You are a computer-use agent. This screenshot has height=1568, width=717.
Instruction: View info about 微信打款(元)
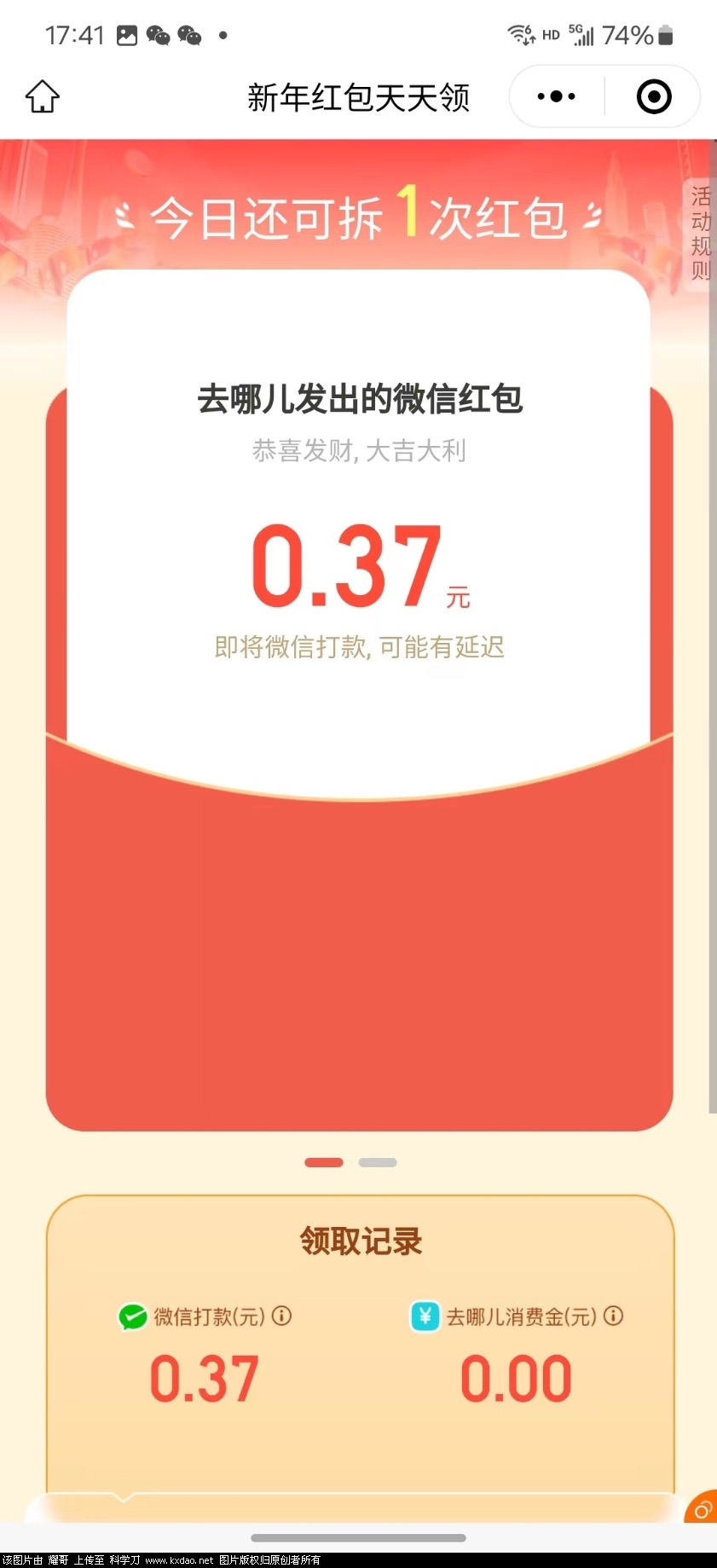pos(282,1316)
